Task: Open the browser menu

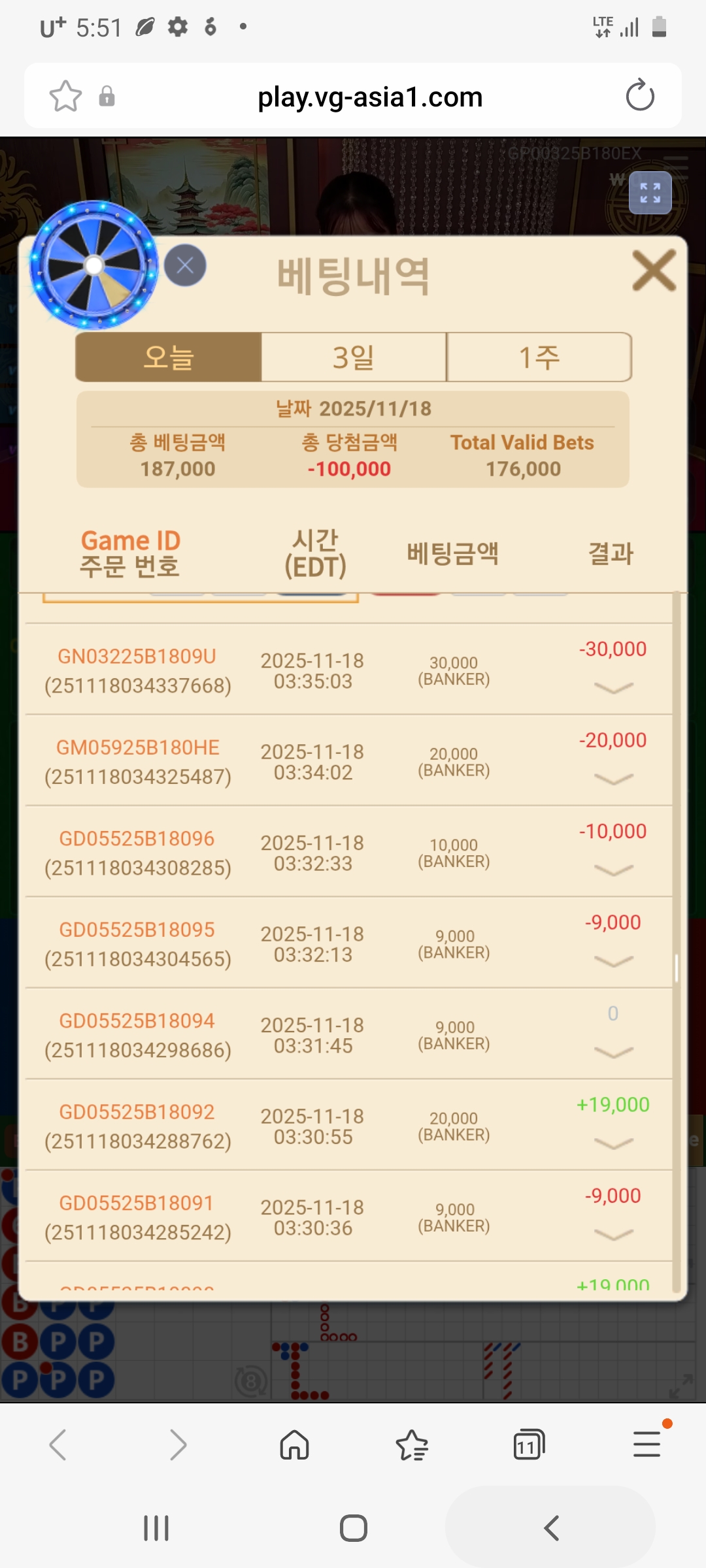Action: 647,1445
